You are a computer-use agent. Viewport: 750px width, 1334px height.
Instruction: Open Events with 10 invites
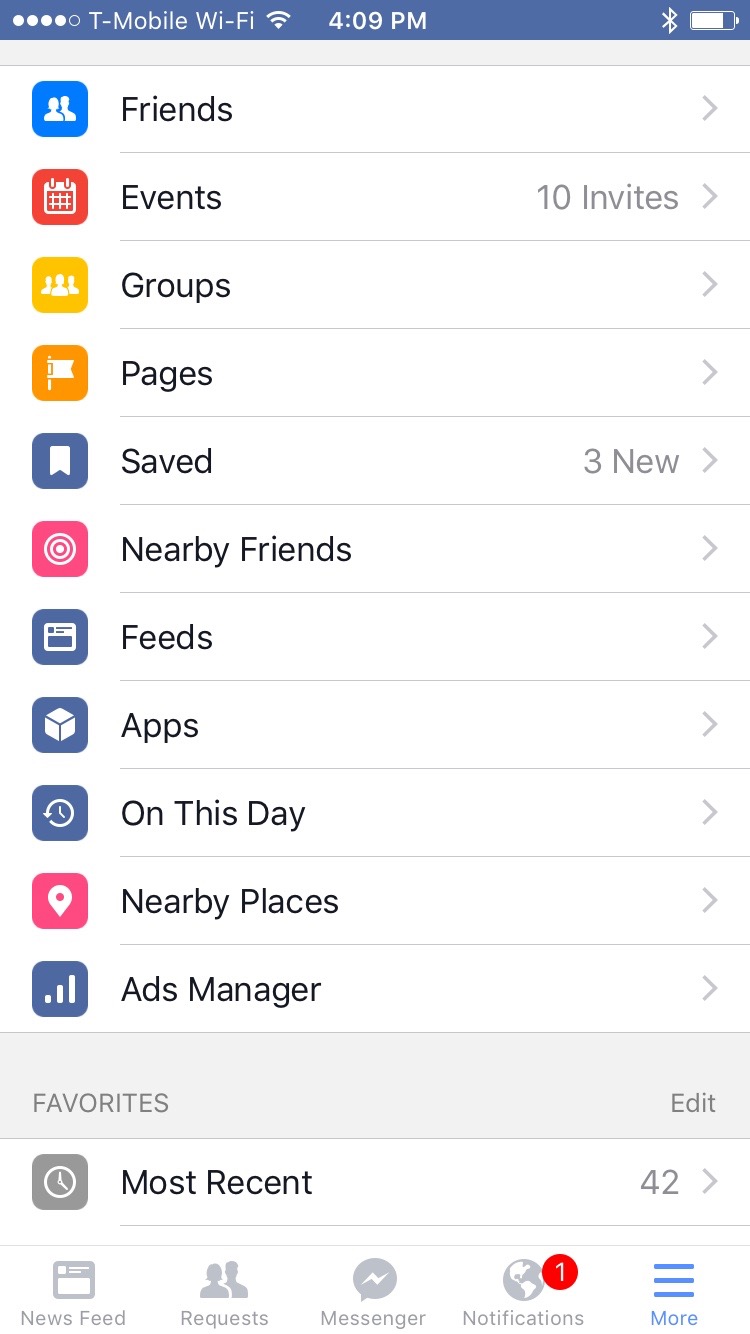click(x=375, y=197)
